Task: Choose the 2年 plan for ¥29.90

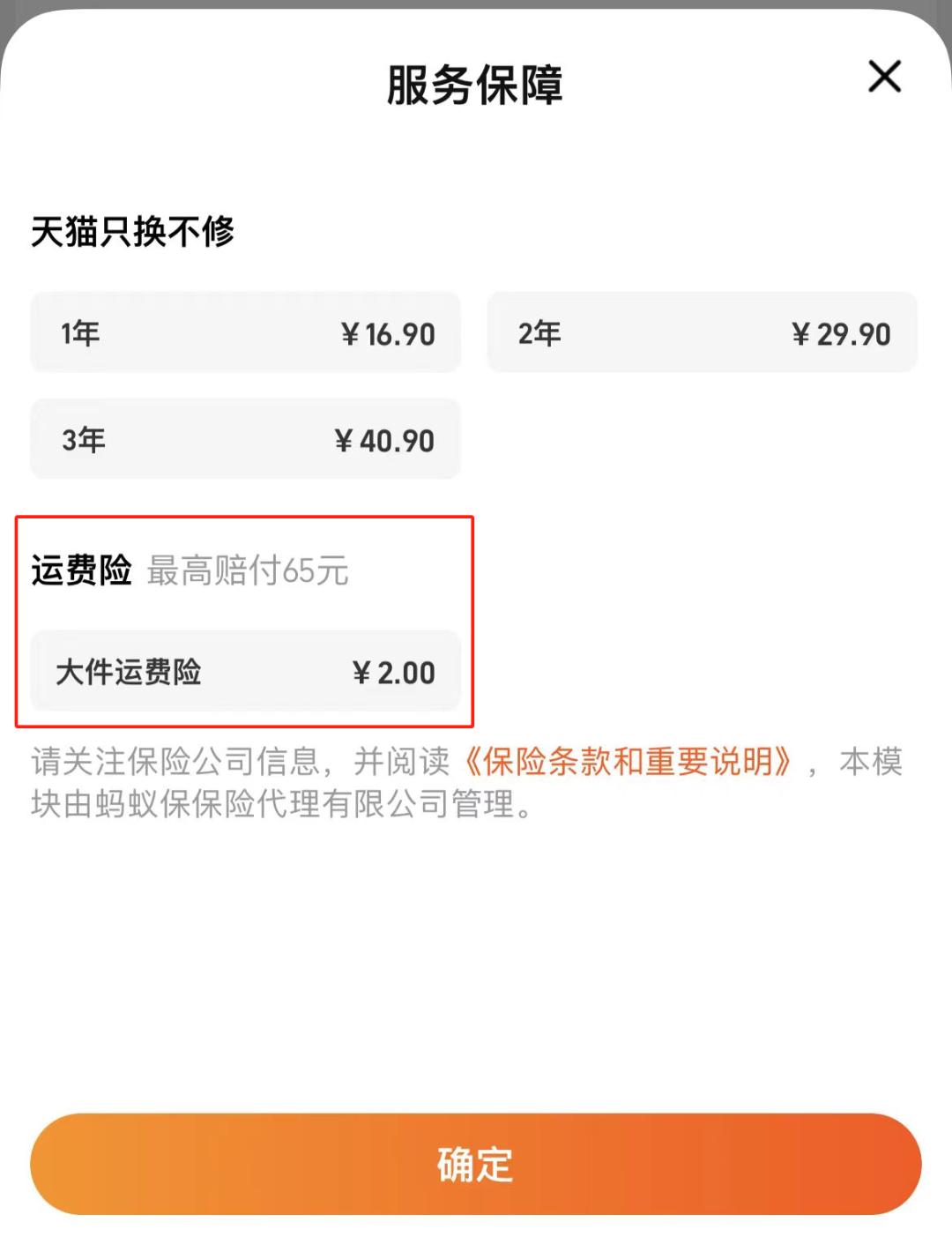Action: (x=702, y=332)
